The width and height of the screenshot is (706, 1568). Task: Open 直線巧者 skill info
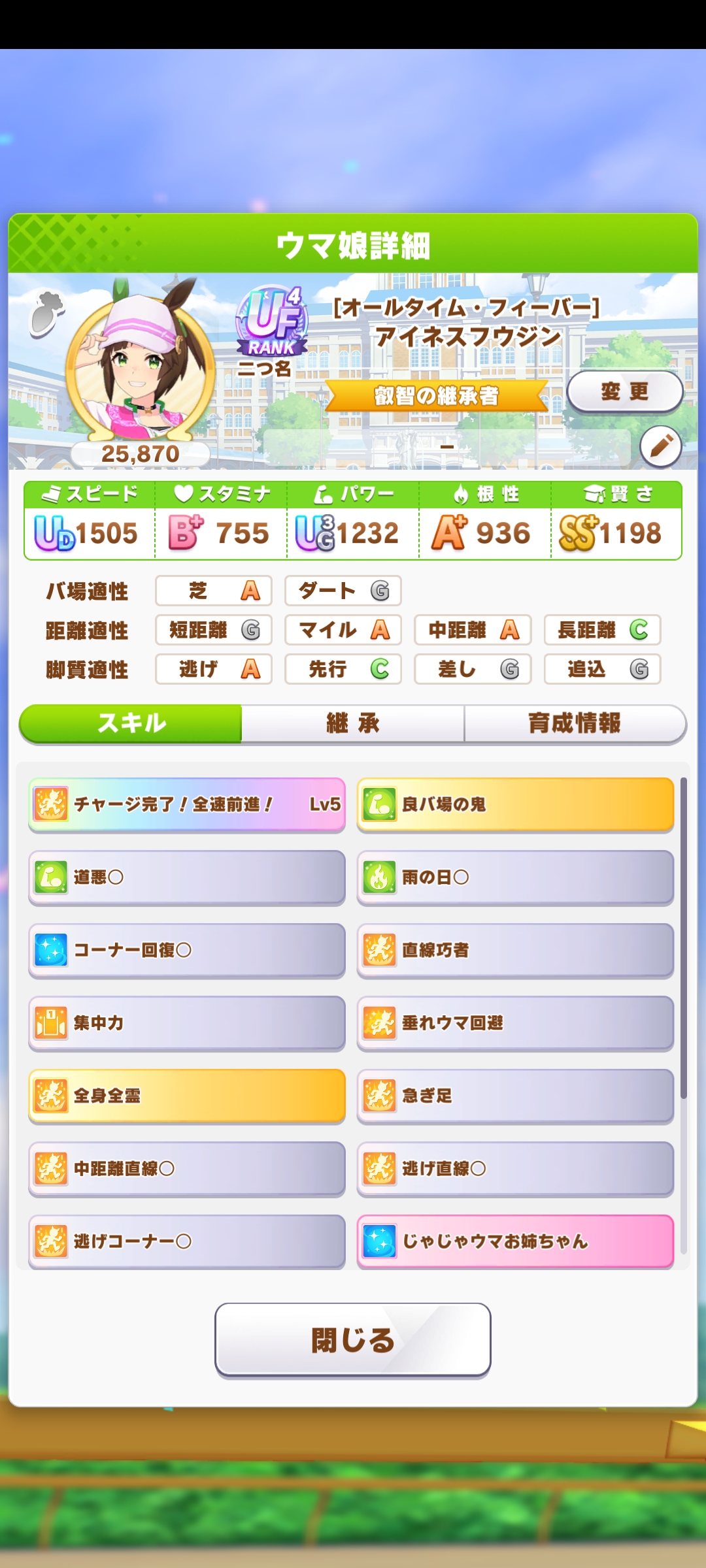click(x=515, y=950)
